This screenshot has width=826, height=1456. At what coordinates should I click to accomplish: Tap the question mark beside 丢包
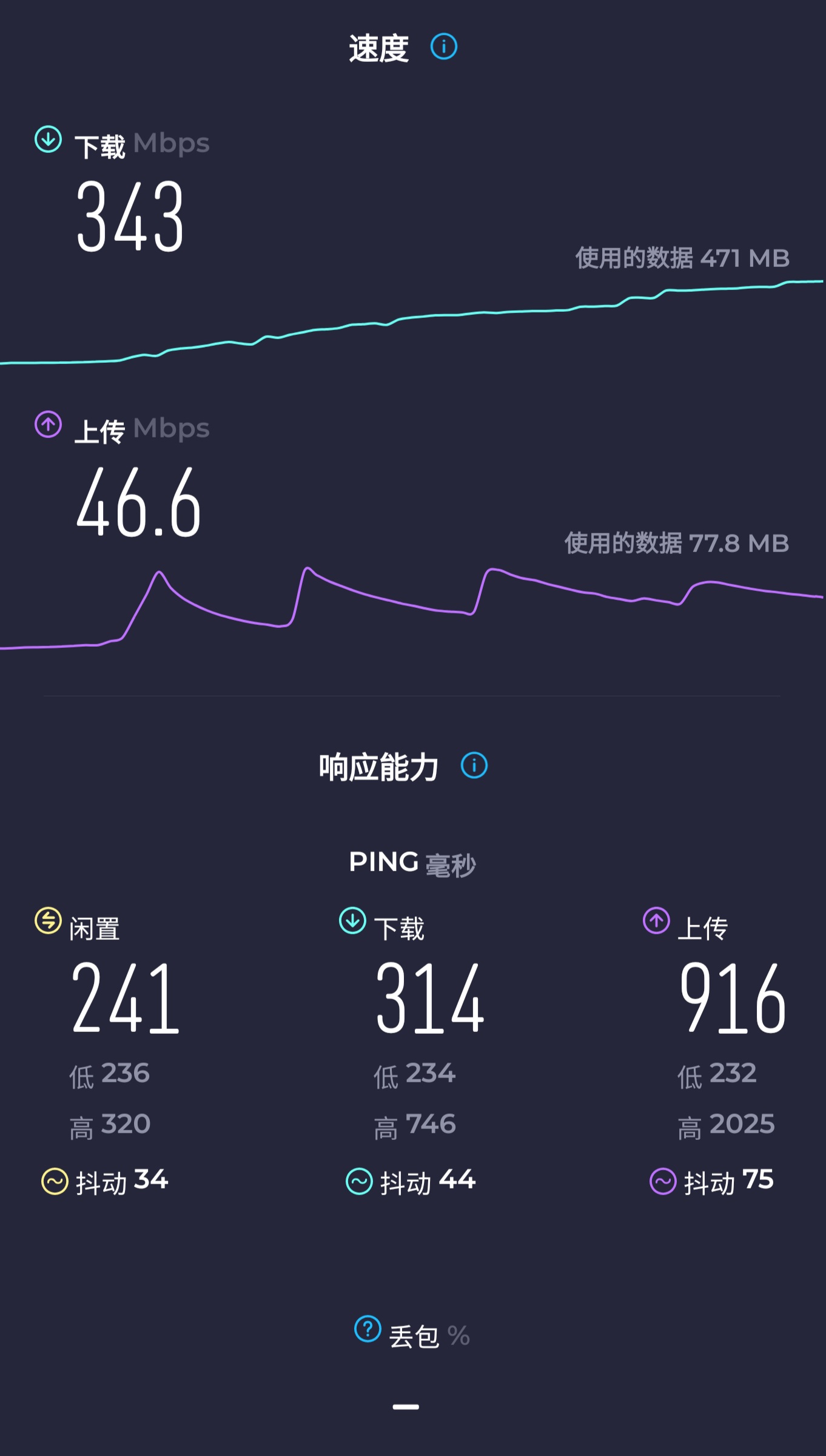(368, 1329)
